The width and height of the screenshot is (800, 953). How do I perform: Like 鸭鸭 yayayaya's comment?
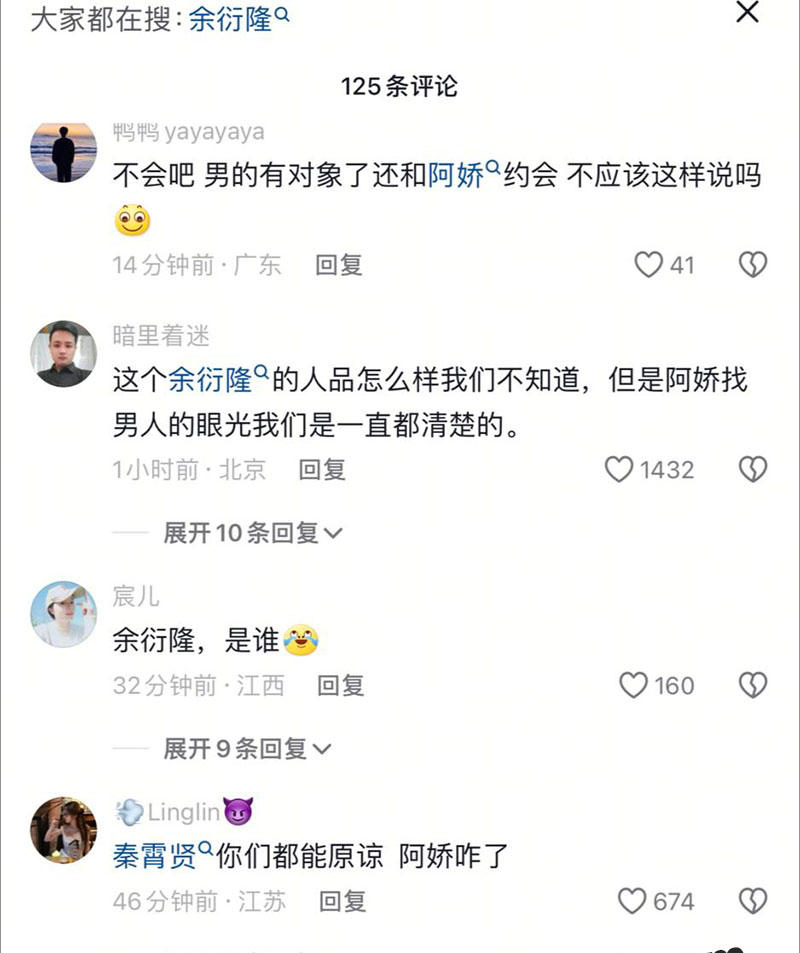point(650,265)
